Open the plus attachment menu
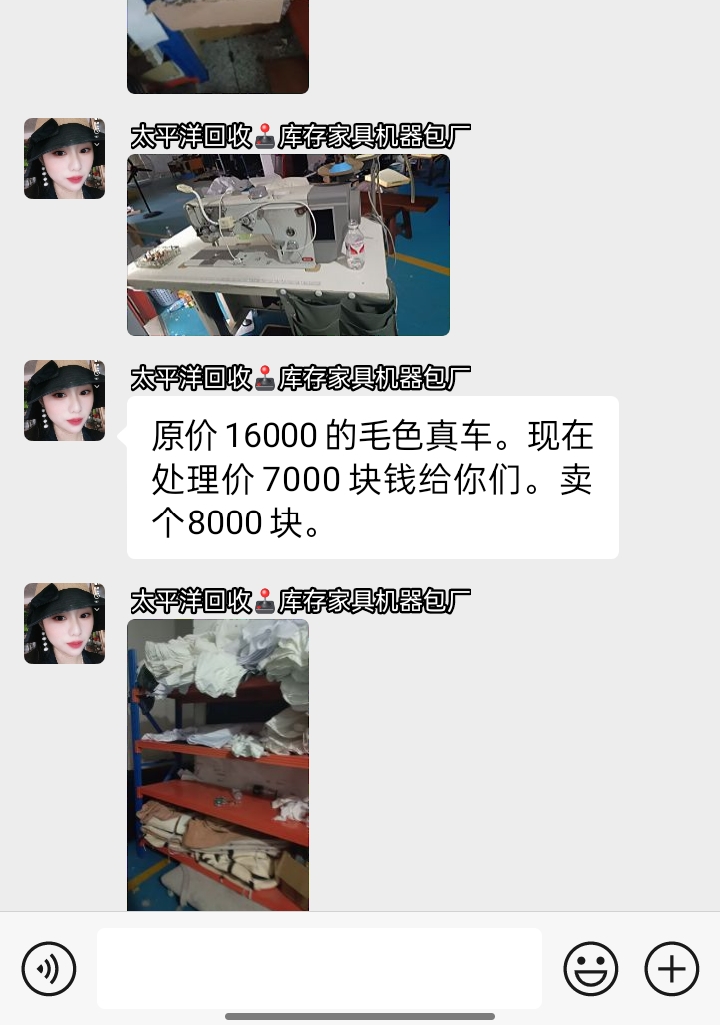Screen dimensions: 720x1025 (x=671, y=968)
